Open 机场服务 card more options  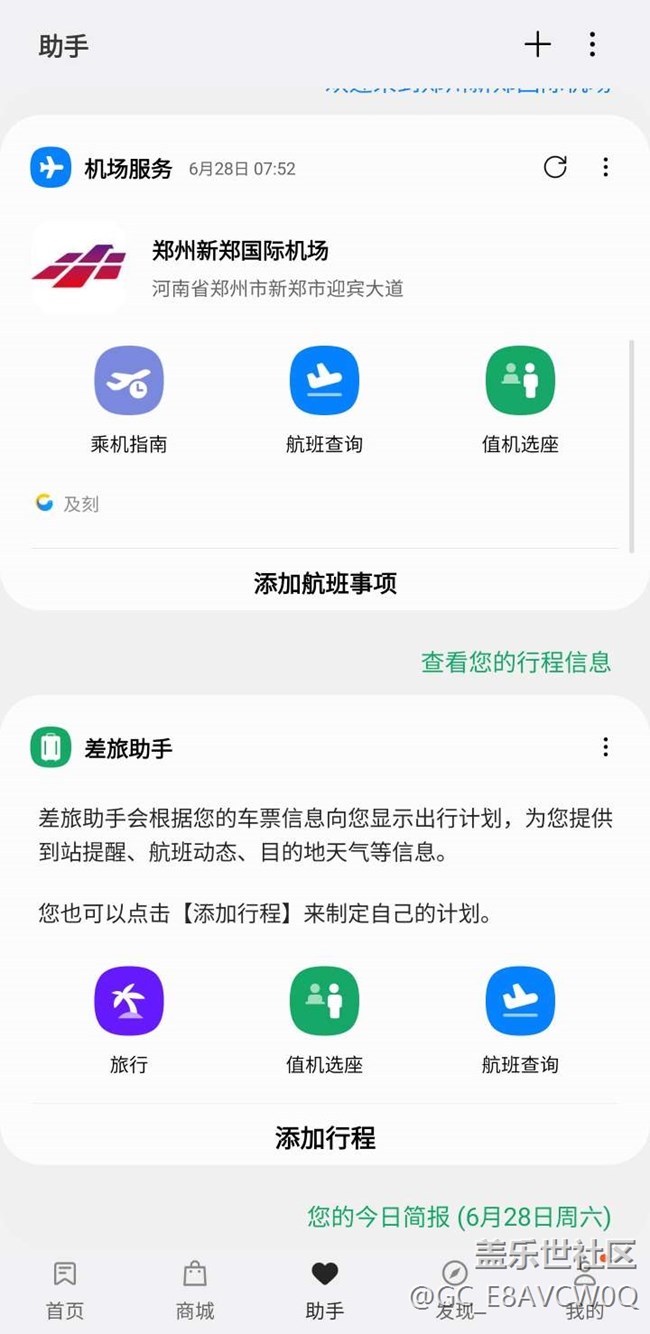(605, 167)
